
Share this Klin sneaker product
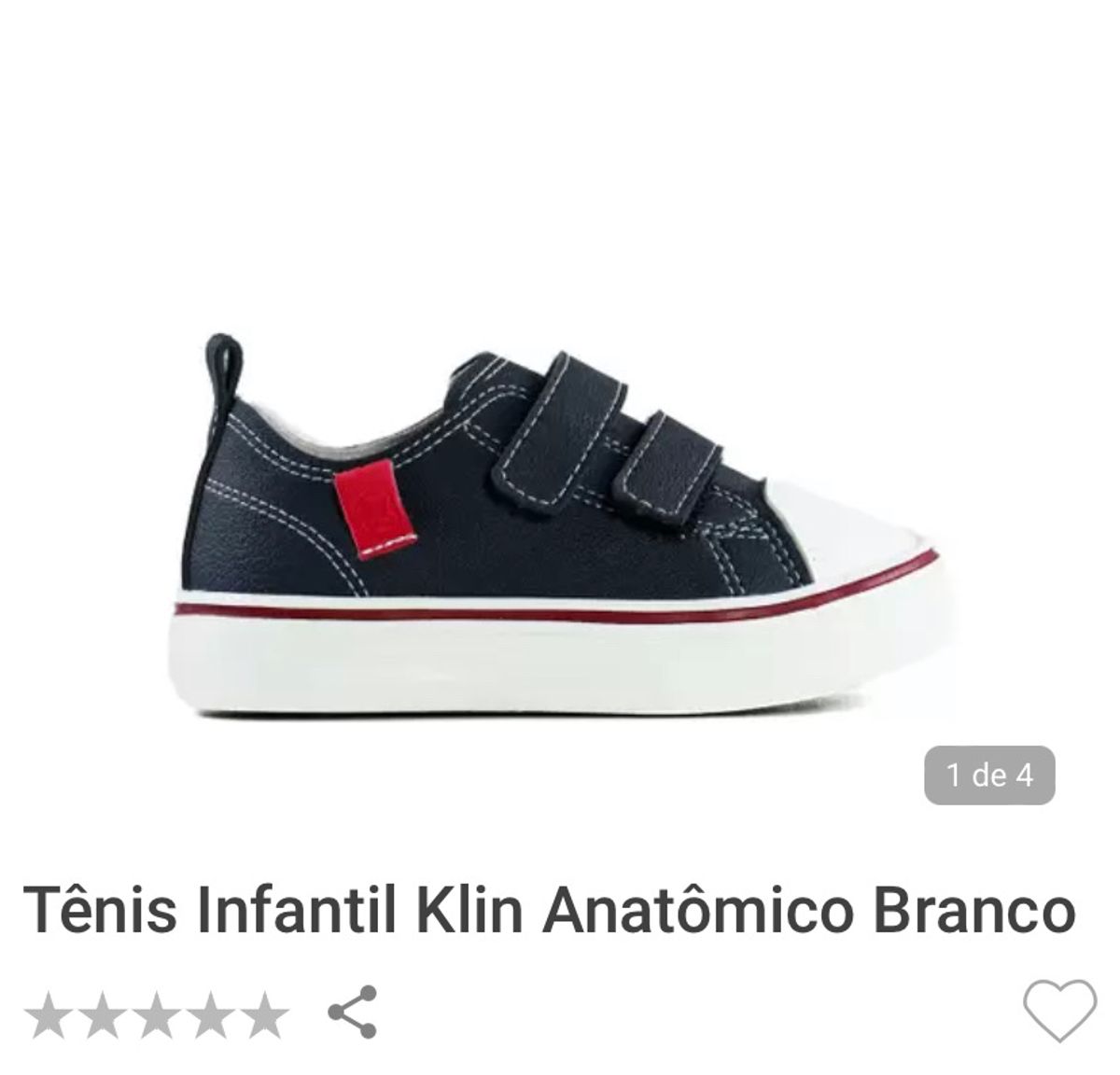click(353, 1012)
